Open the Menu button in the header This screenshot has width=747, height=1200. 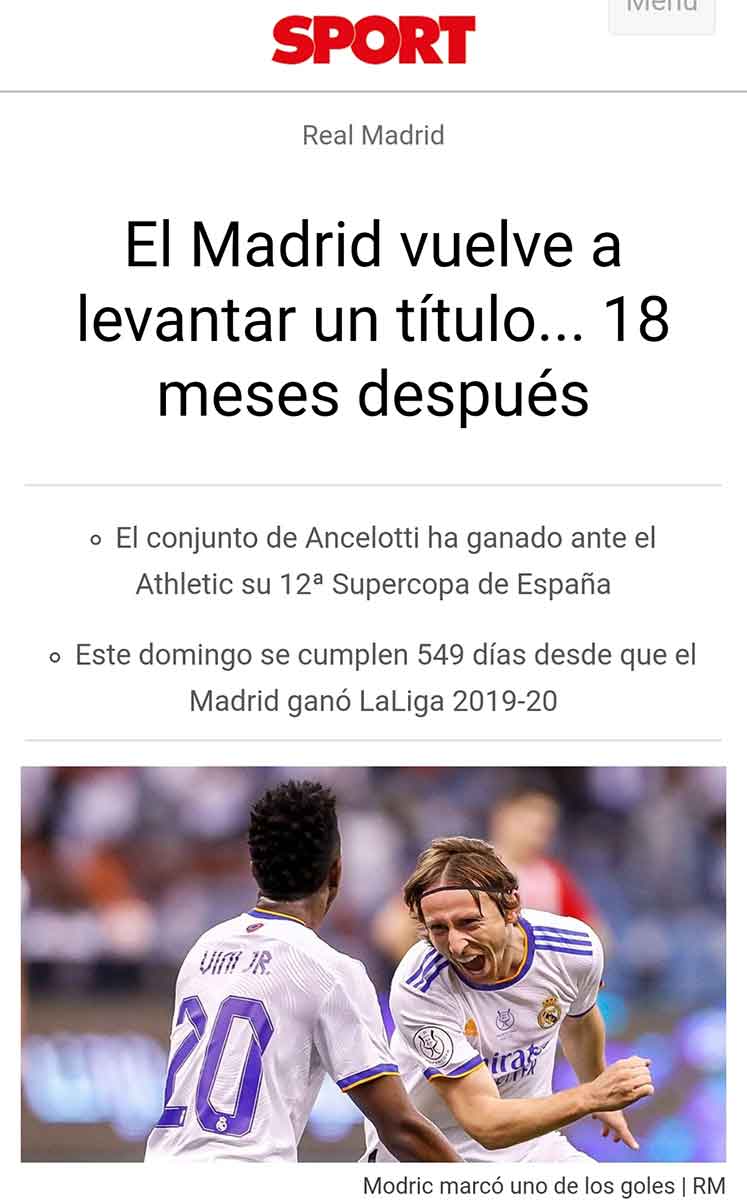[661, 12]
